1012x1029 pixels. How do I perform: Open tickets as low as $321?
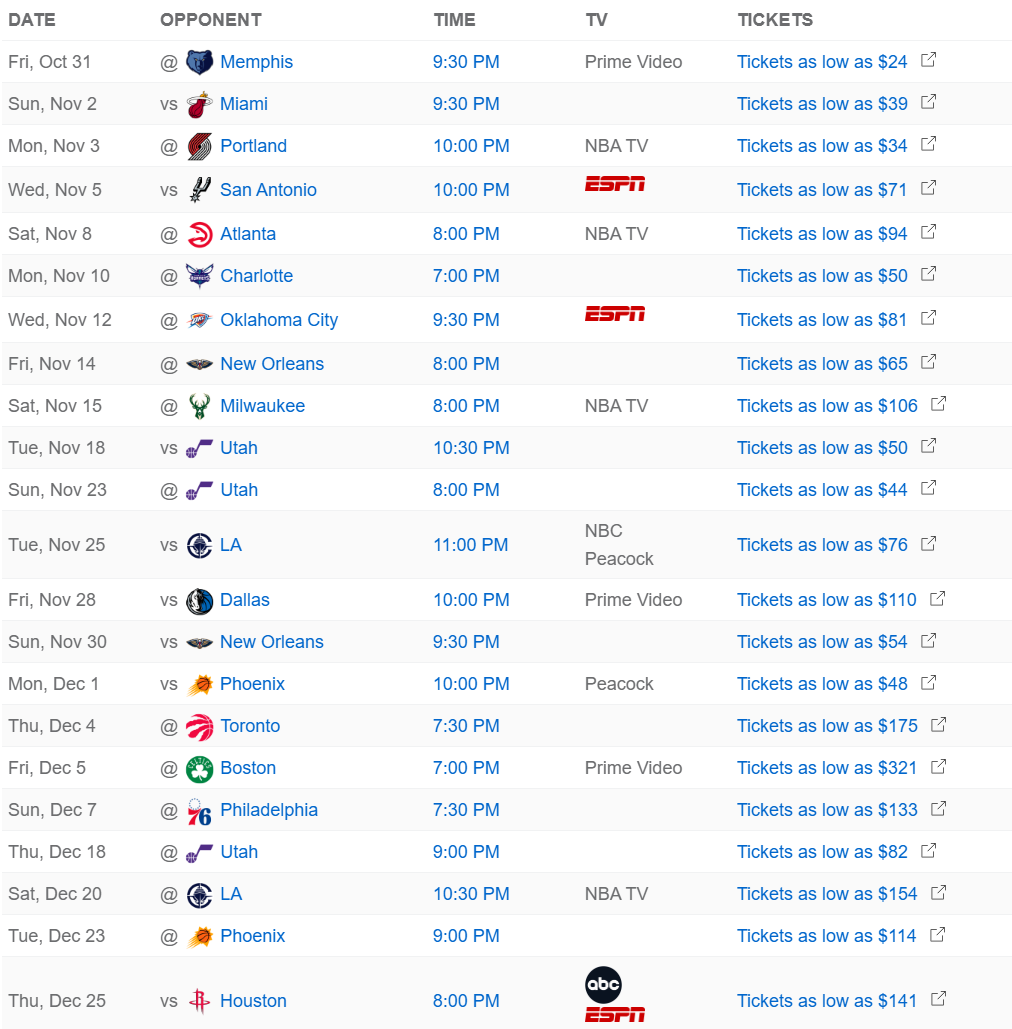pyautogui.click(x=827, y=768)
